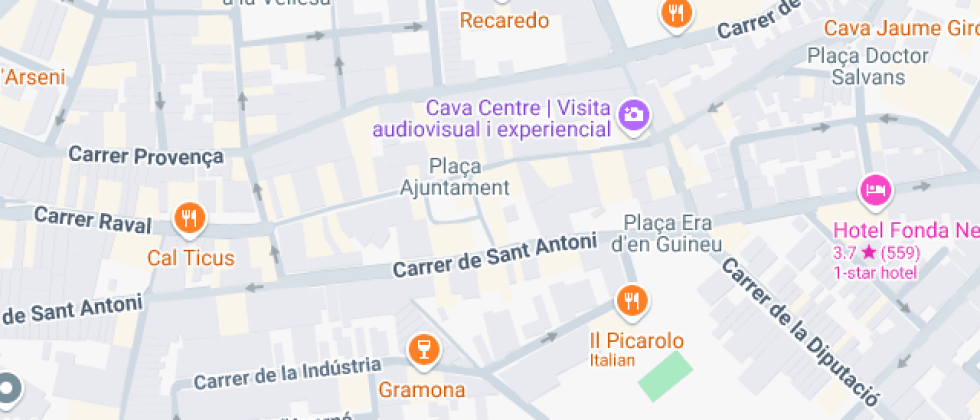Open the Recaredo place label
Viewport: 980px width, 420px height.
click(x=505, y=20)
